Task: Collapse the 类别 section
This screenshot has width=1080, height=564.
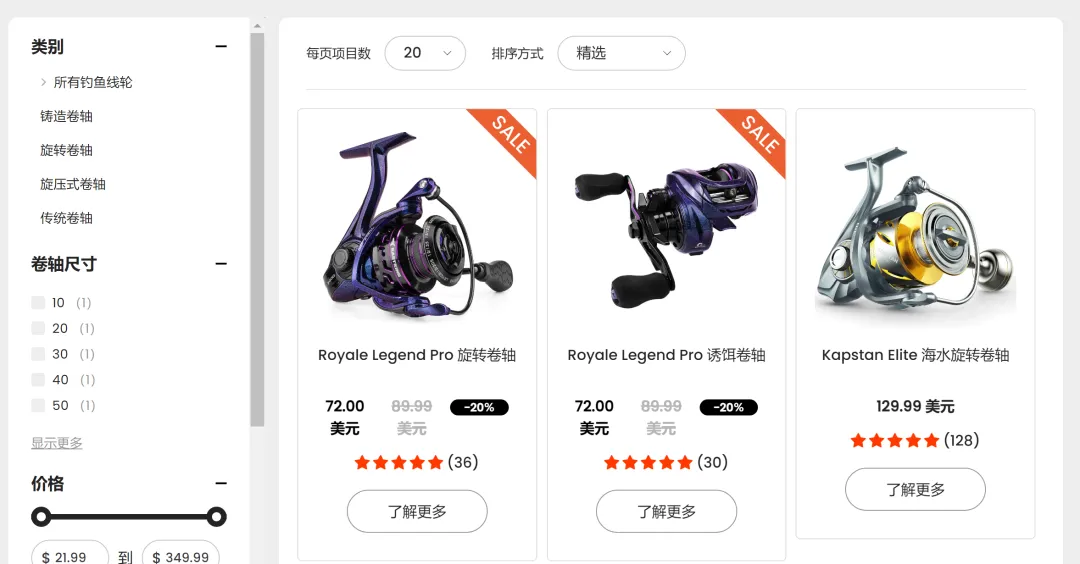Action: click(x=221, y=47)
